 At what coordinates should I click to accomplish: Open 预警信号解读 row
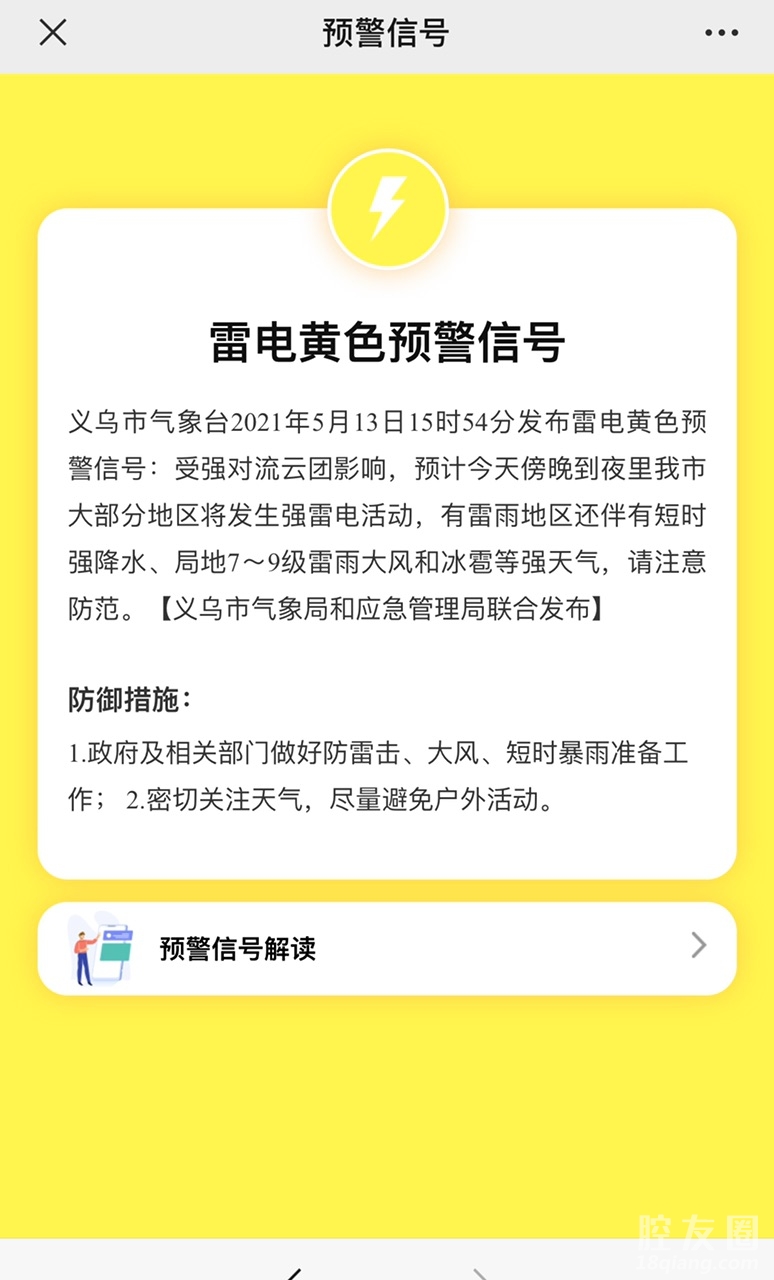pos(387,948)
